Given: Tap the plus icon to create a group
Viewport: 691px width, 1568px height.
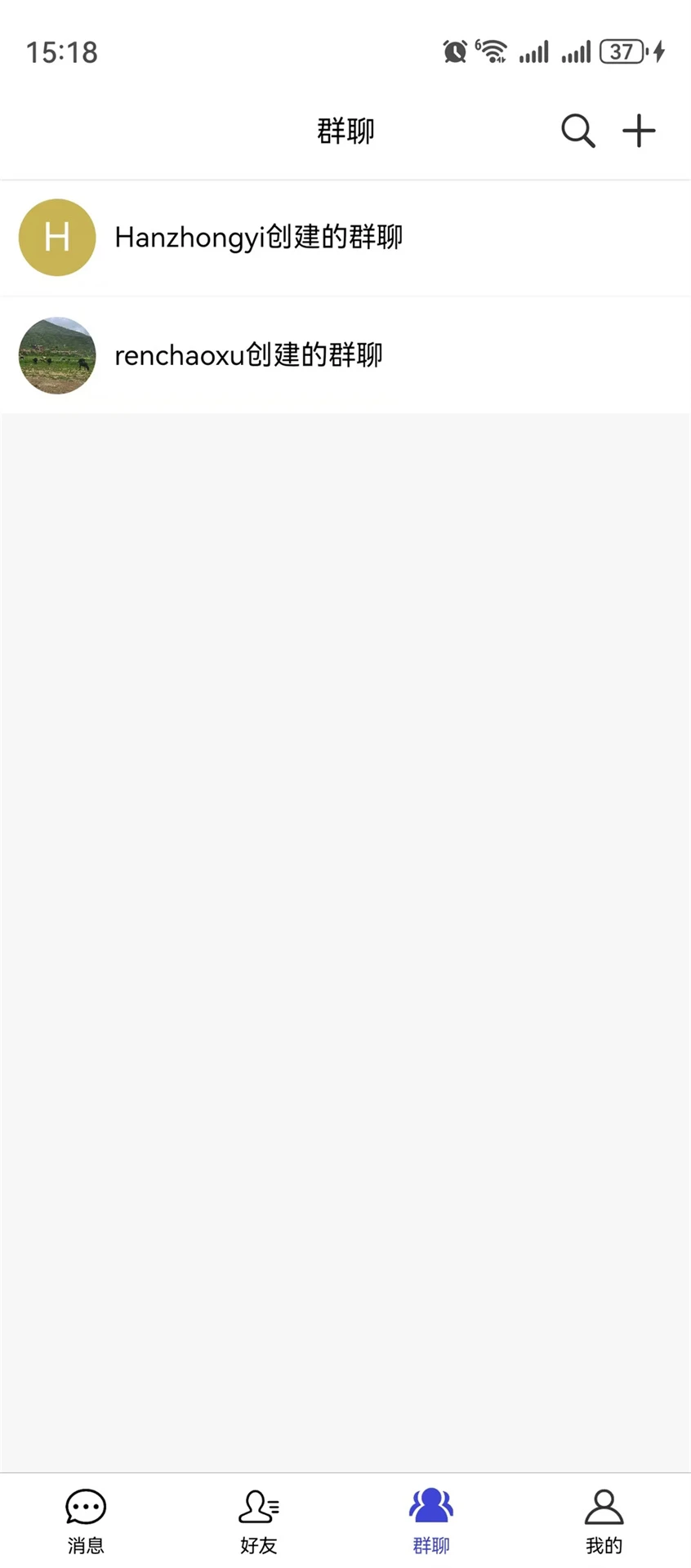Looking at the screenshot, I should point(639,131).
